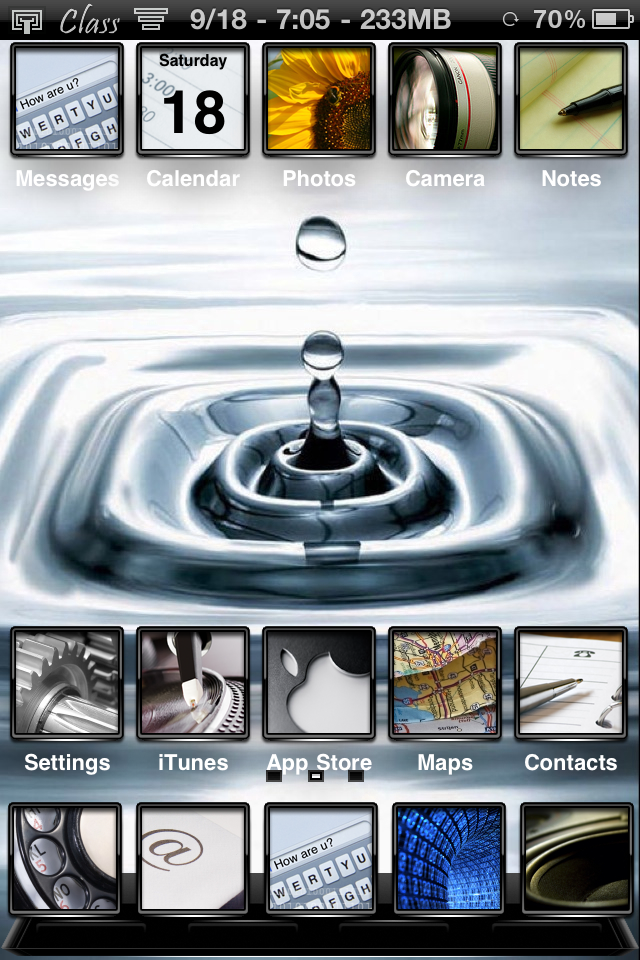Open the Settings app

point(67,684)
